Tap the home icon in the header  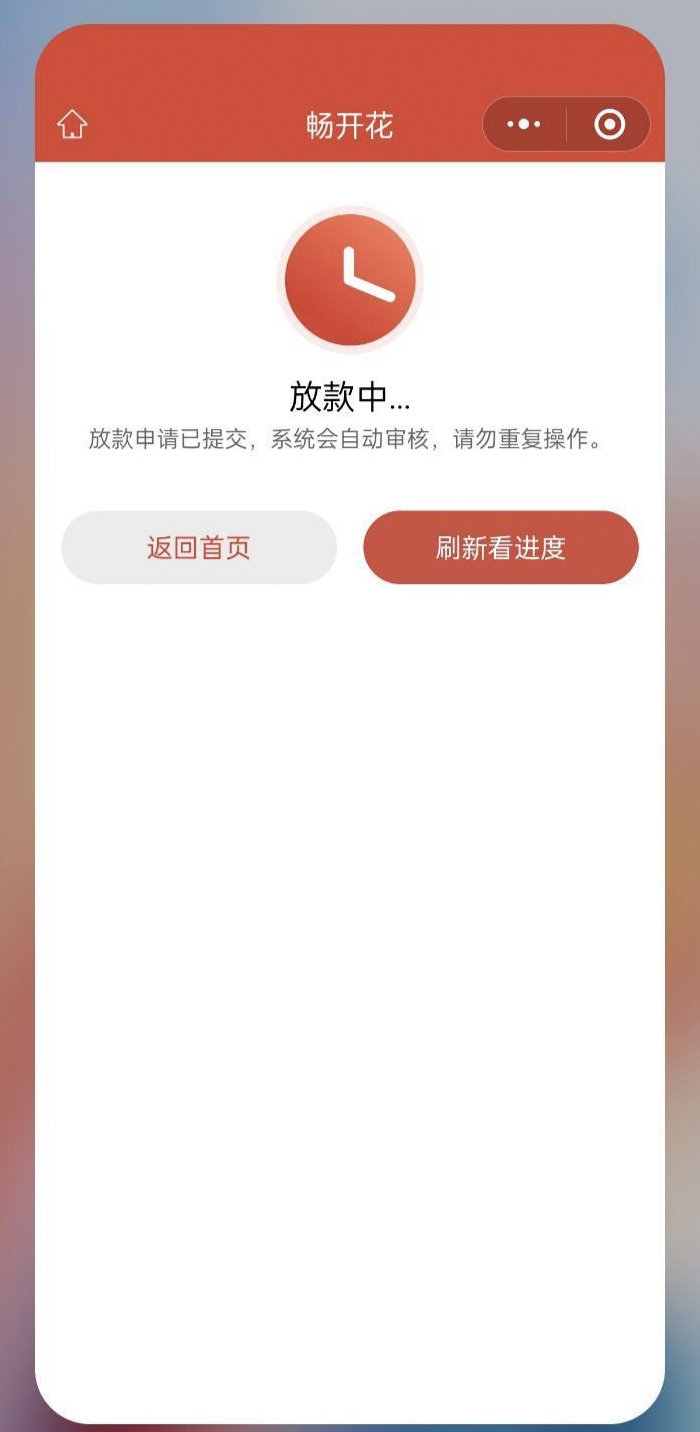(72, 125)
